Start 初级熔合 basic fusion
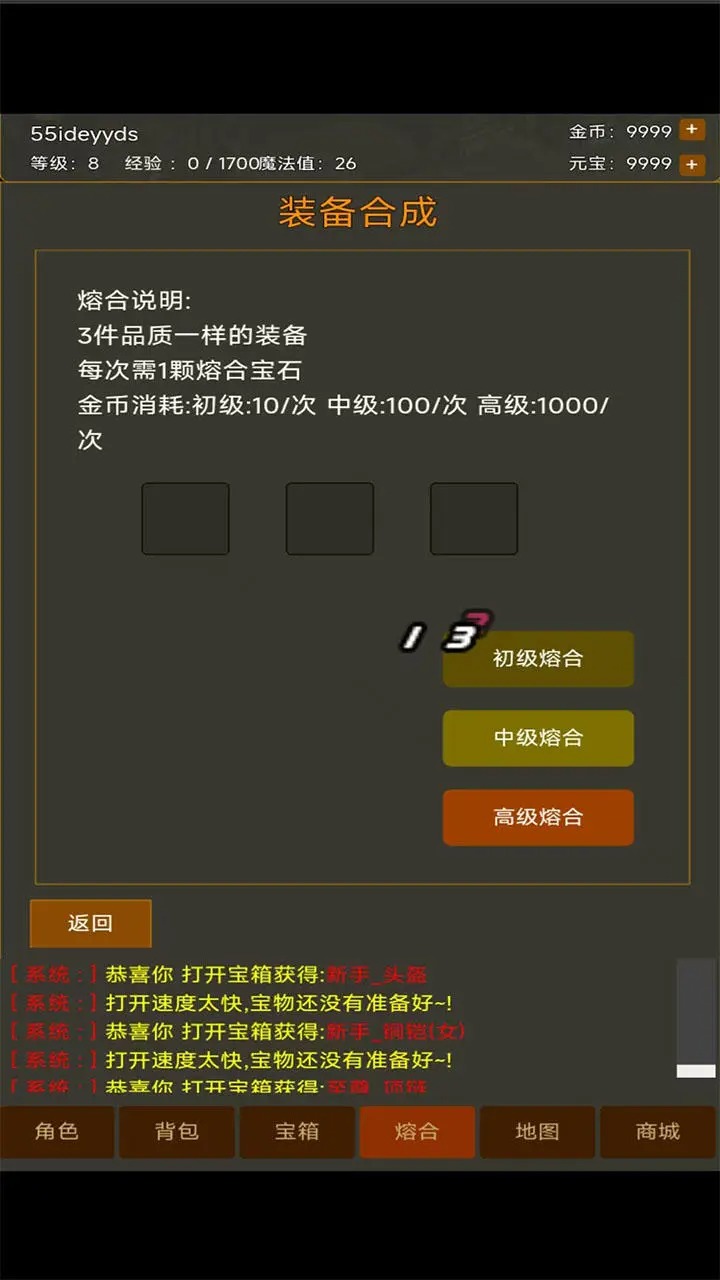The image size is (720, 1280). pyautogui.click(x=538, y=659)
